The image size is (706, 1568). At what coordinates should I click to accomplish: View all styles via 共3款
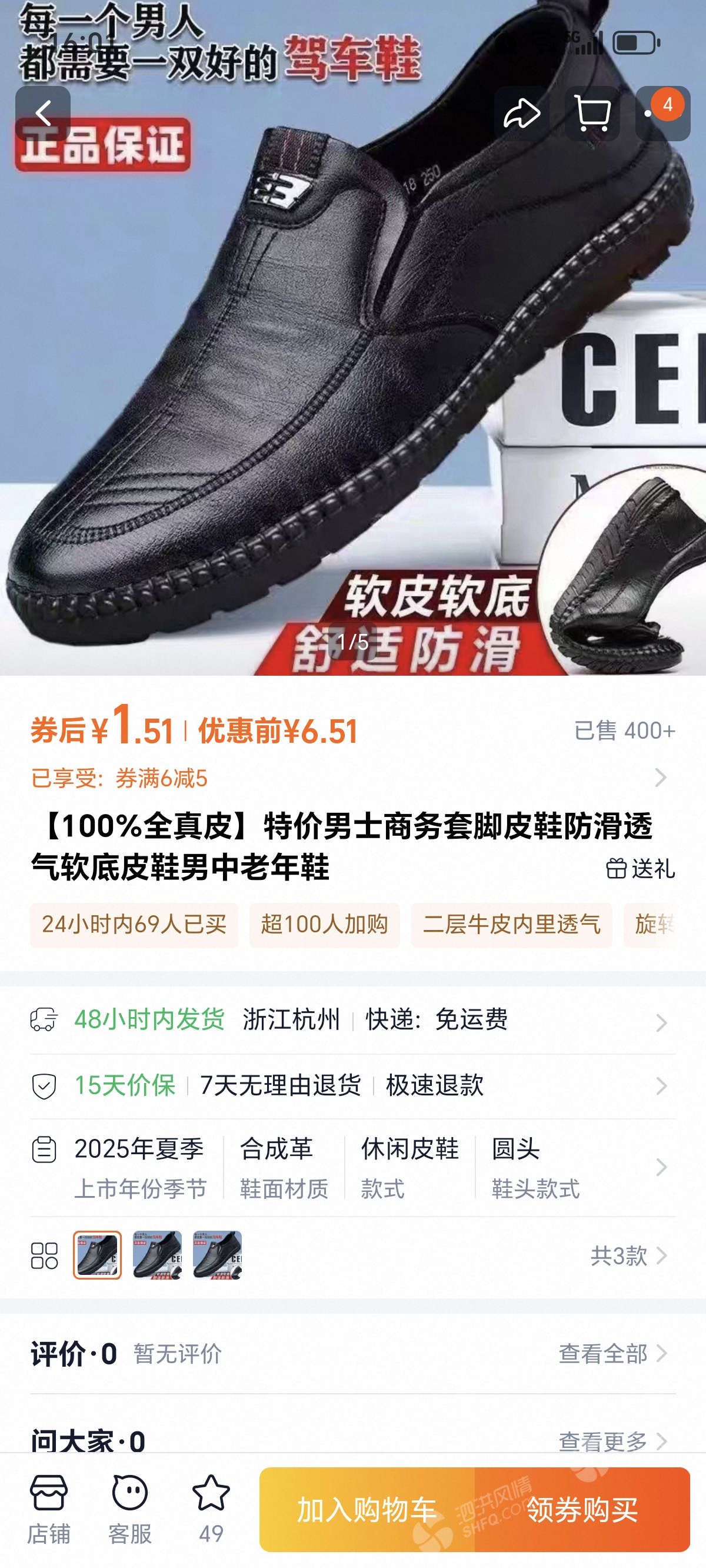(628, 1255)
